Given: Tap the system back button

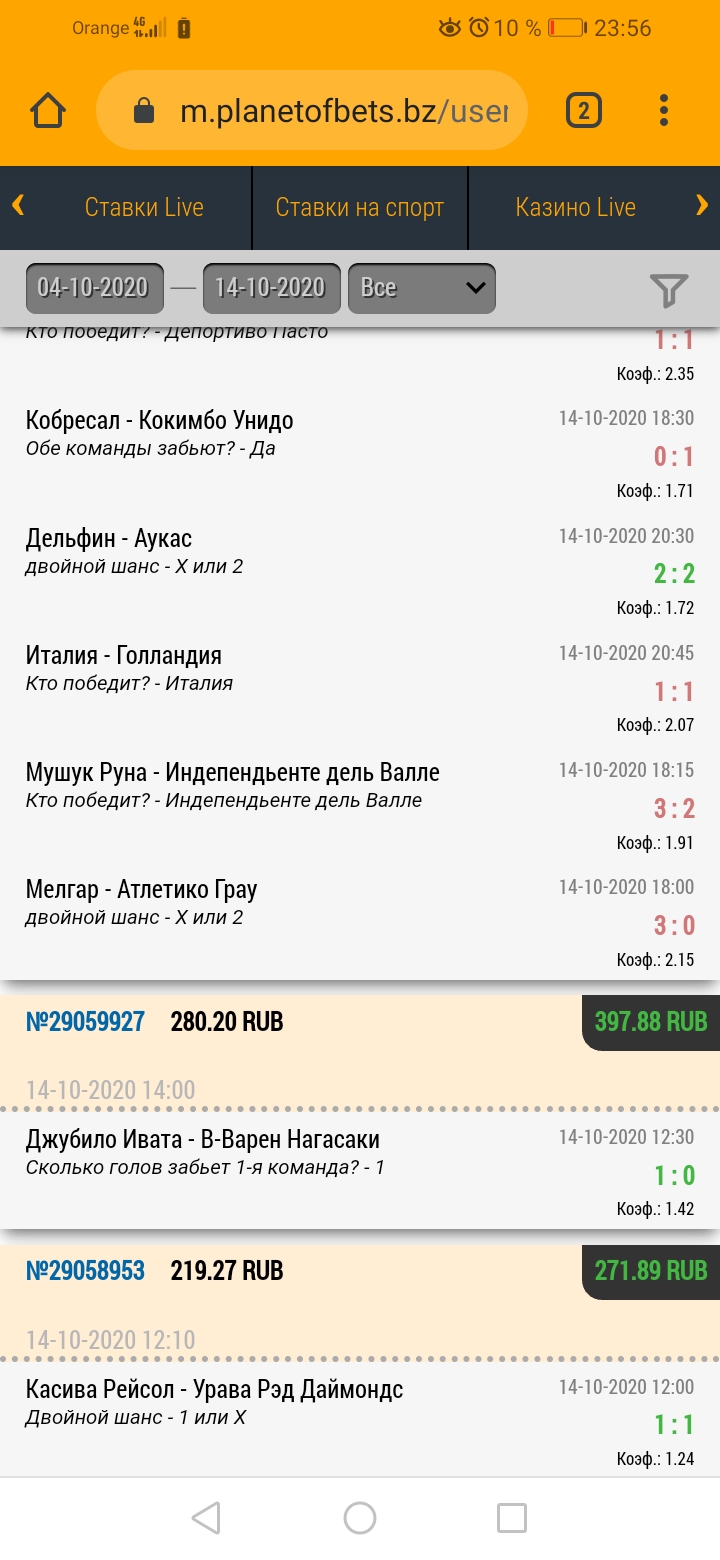Looking at the screenshot, I should point(206,1518).
